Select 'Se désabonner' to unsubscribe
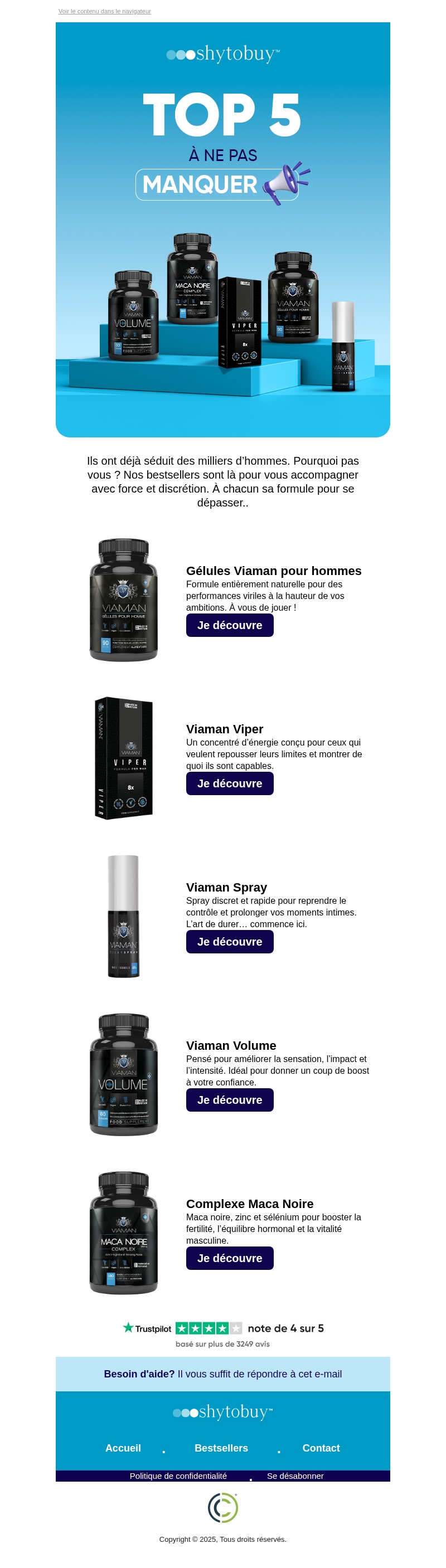This screenshot has width=446, height=1568. click(295, 1476)
